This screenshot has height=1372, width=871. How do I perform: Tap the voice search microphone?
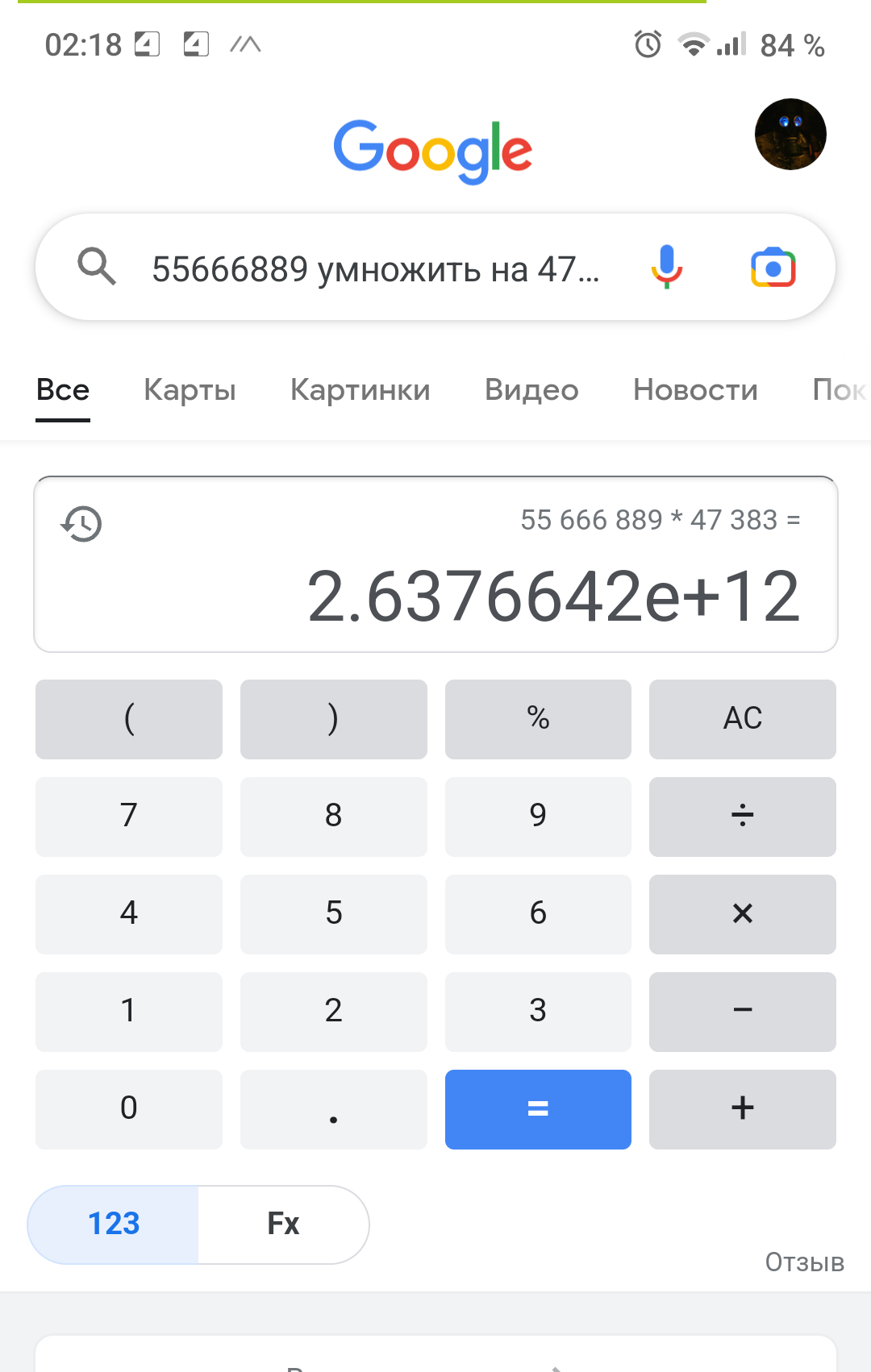(666, 267)
